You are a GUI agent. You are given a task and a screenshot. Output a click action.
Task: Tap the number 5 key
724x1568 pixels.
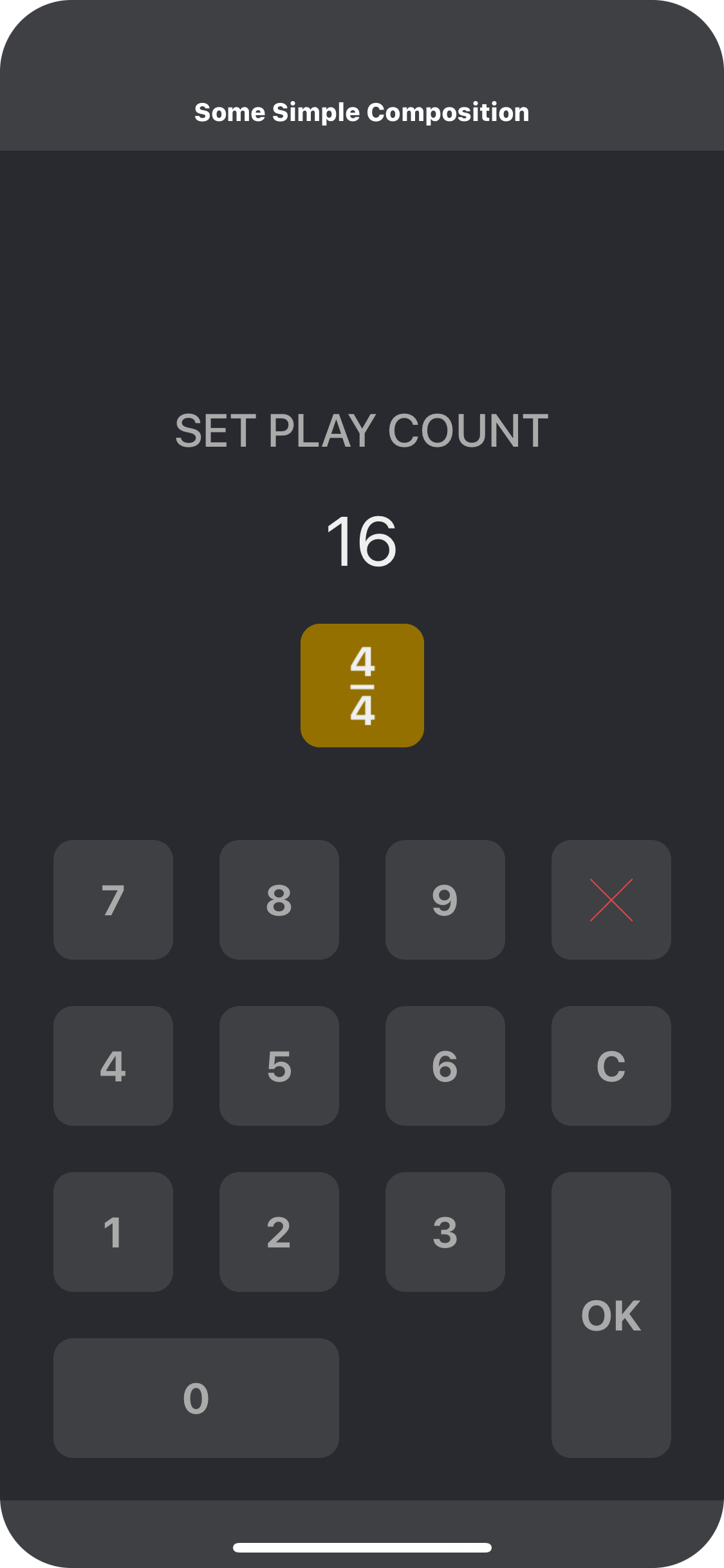coord(279,1065)
